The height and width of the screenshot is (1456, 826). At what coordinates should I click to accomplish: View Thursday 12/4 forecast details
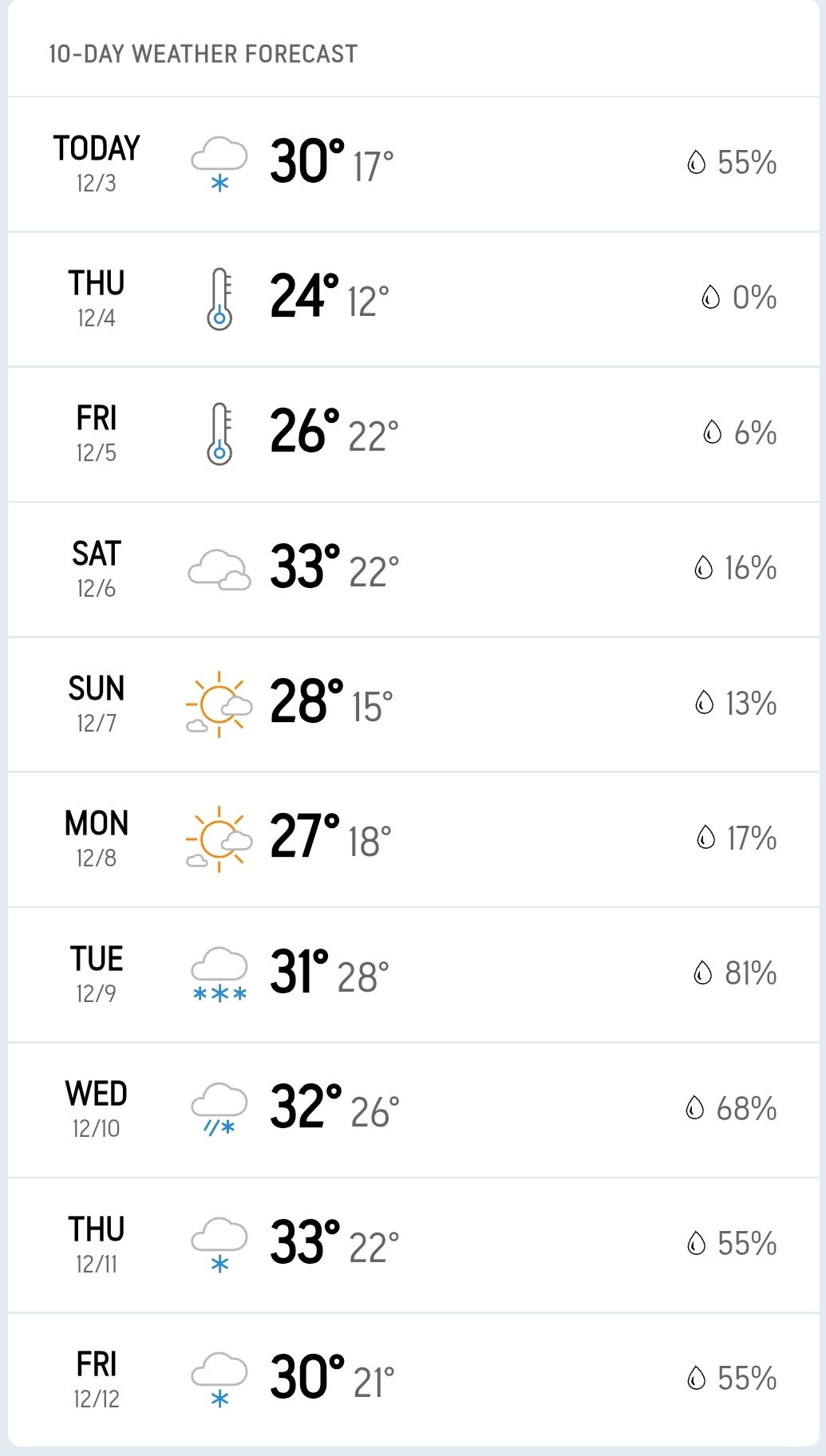(413, 299)
